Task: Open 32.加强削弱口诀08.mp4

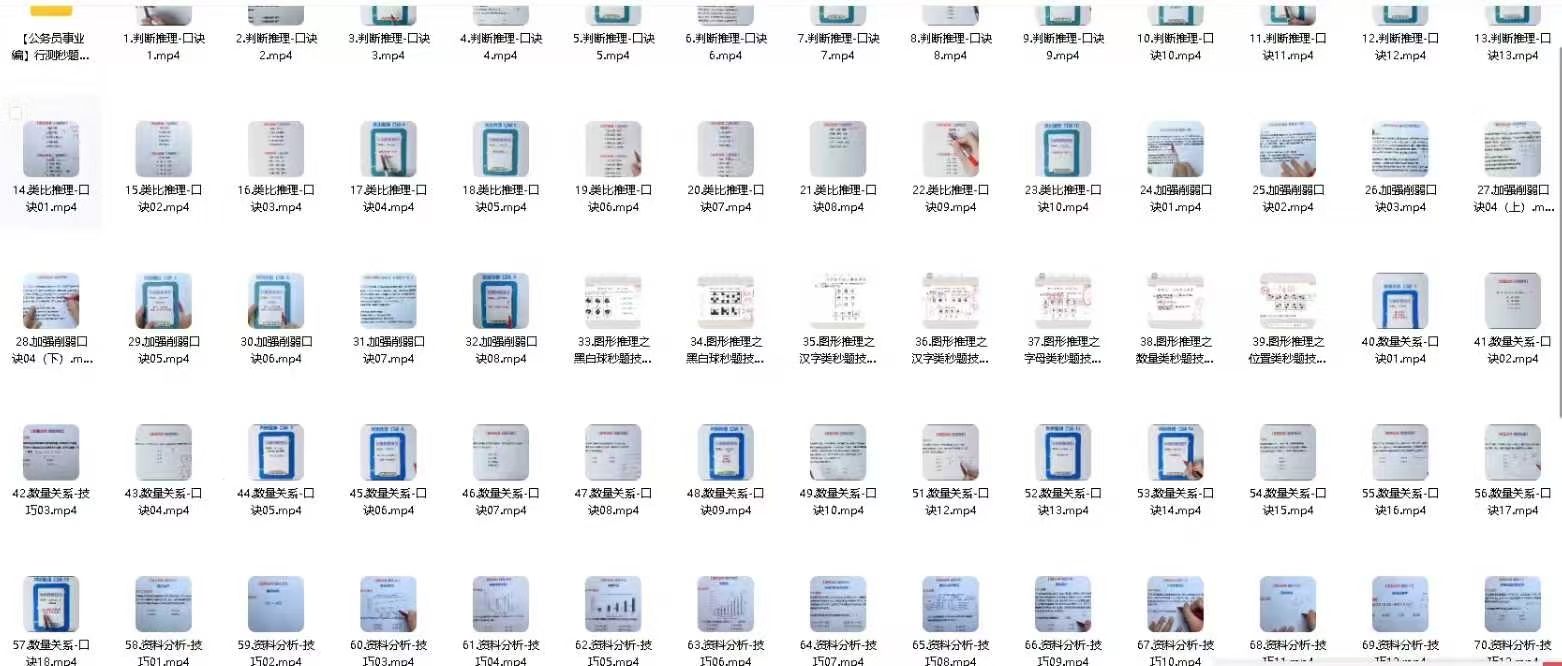Action: pyautogui.click(x=500, y=301)
